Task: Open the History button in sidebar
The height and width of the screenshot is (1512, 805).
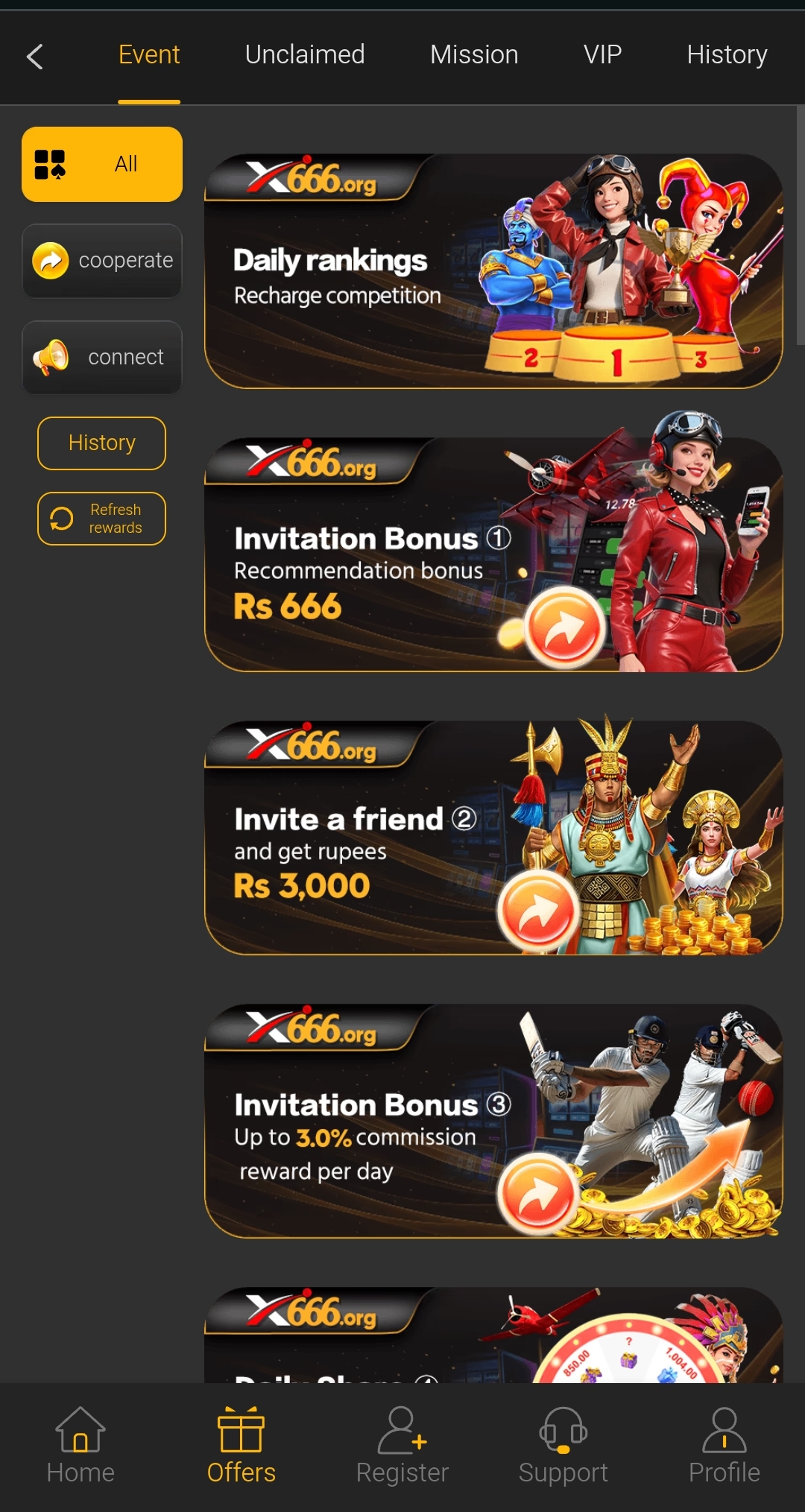Action: tap(102, 443)
